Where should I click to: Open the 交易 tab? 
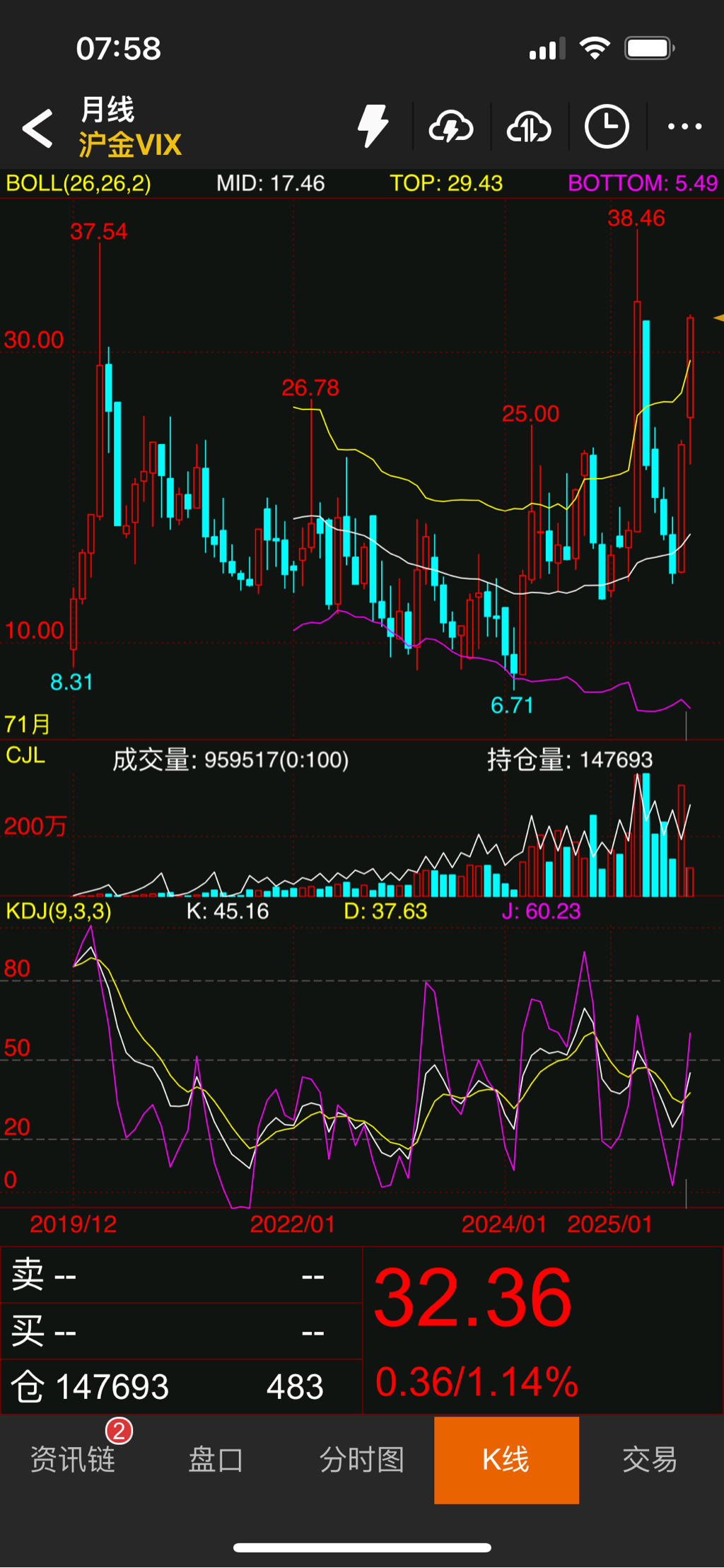650,1459
